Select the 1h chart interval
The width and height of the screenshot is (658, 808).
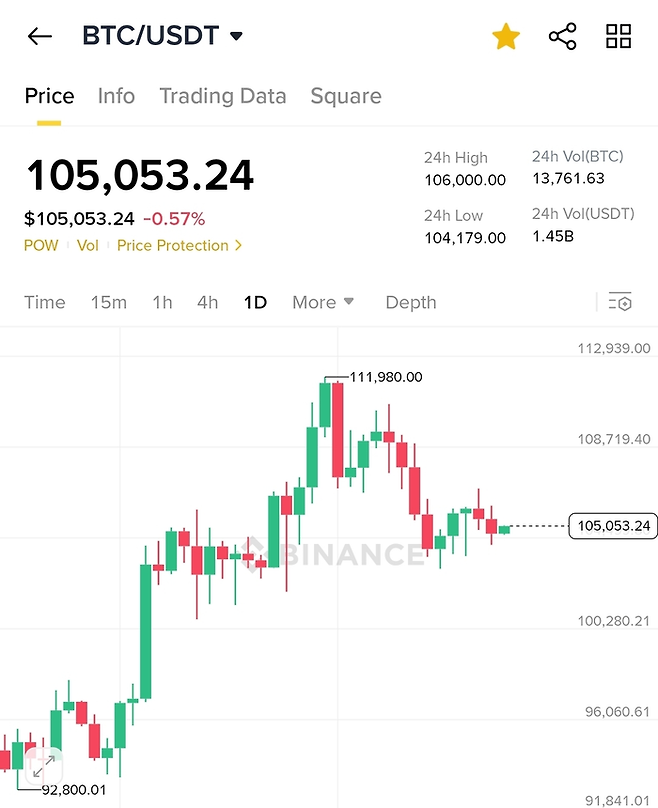(162, 302)
